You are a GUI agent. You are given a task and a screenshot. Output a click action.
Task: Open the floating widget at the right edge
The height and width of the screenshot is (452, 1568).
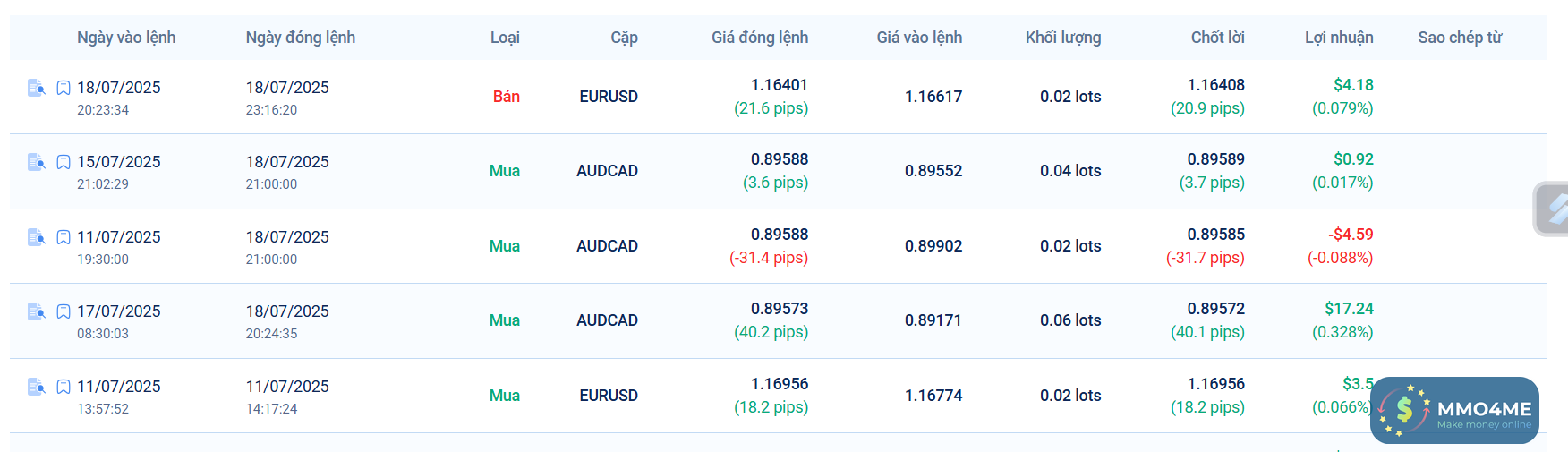(1553, 209)
